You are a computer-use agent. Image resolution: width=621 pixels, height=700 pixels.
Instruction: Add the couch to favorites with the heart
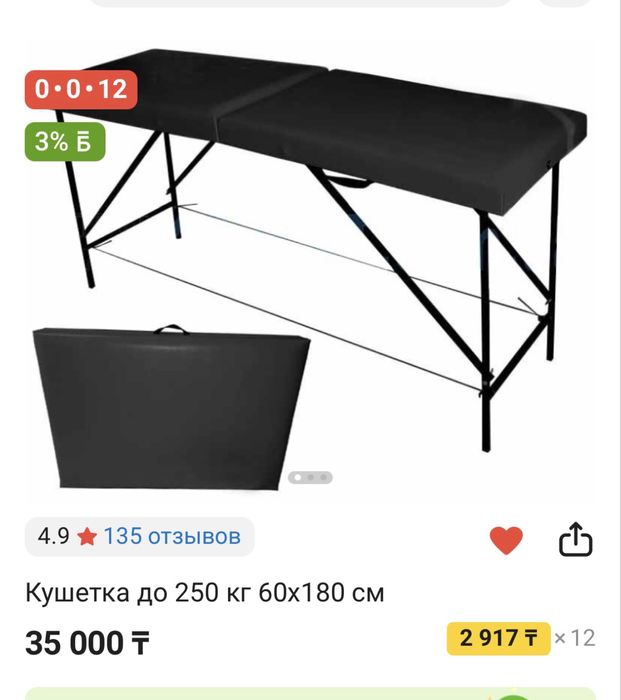click(x=506, y=540)
